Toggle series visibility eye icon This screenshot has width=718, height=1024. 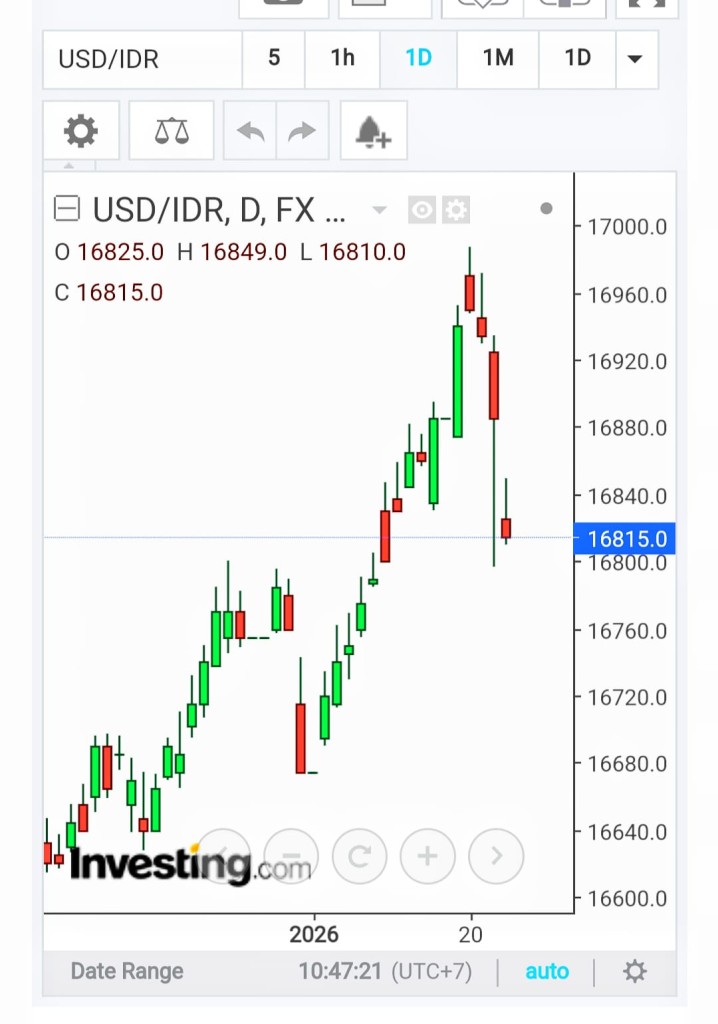click(422, 210)
